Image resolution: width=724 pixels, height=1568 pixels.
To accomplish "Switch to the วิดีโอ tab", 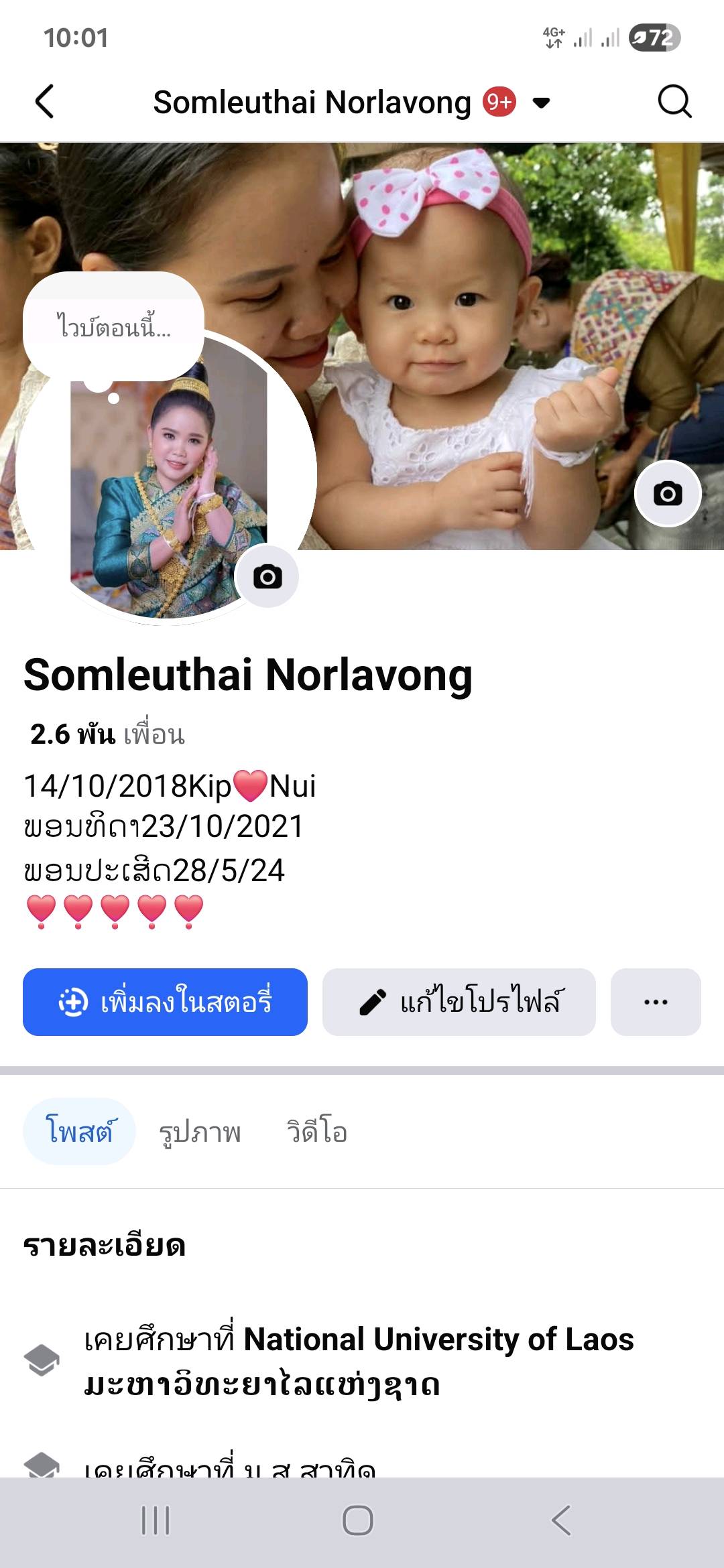I will coord(316,1131).
